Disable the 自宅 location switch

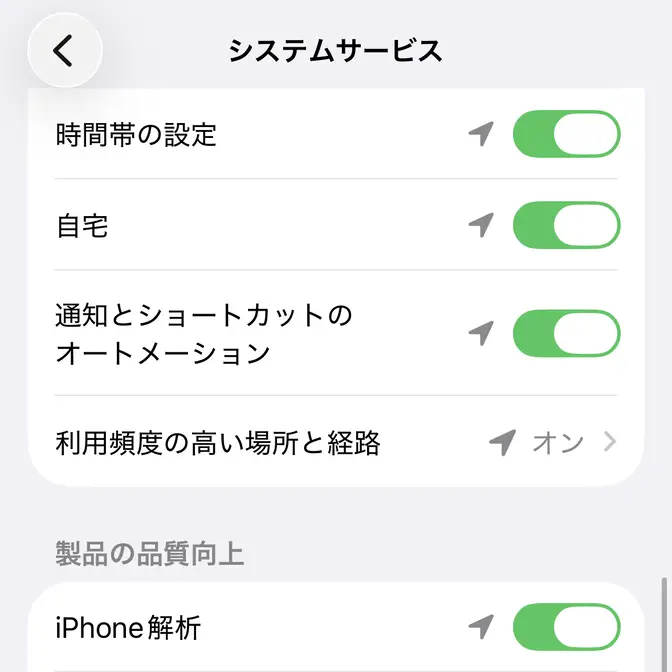coord(566,225)
